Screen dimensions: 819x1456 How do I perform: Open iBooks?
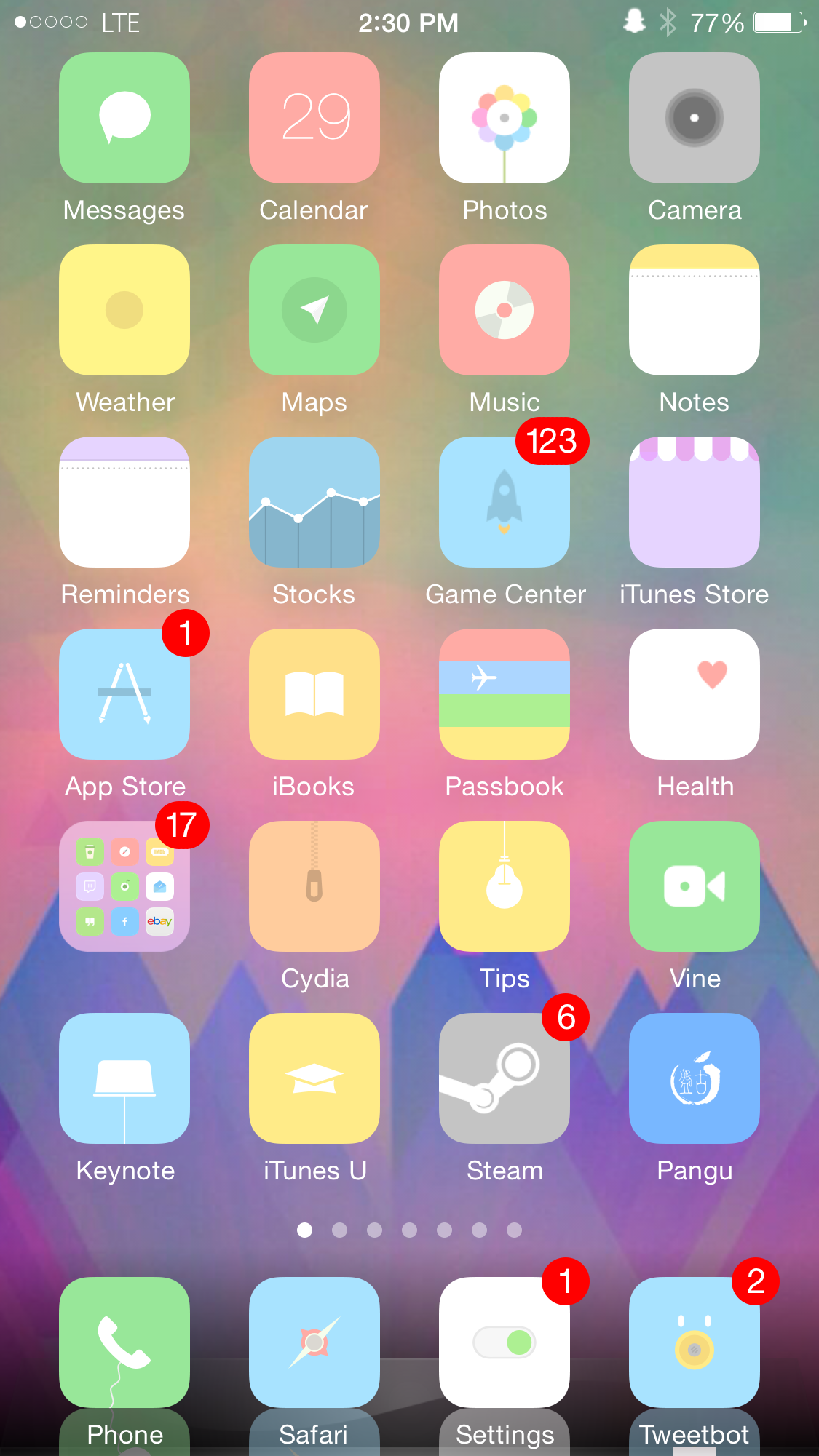[314, 694]
